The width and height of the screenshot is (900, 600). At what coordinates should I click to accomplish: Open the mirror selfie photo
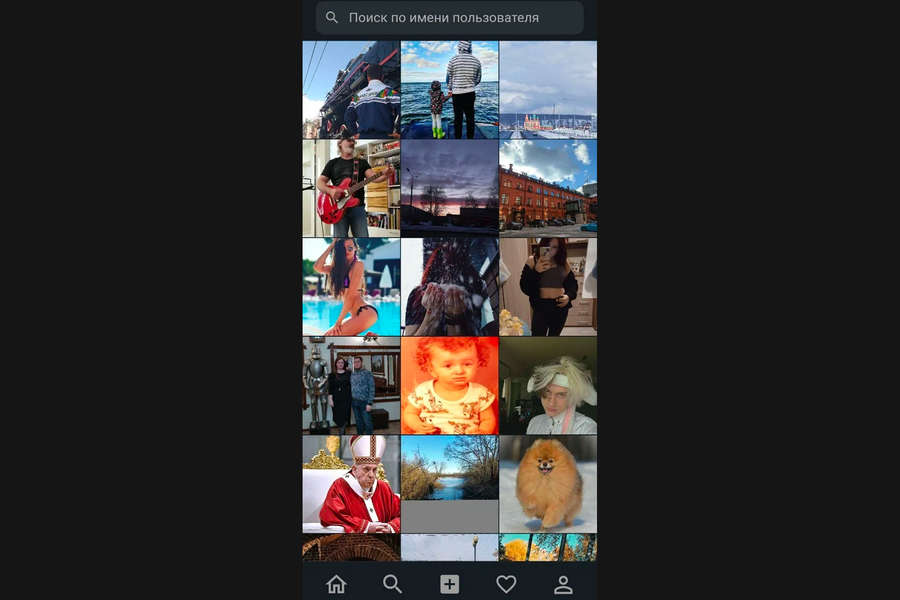pyautogui.click(x=548, y=286)
